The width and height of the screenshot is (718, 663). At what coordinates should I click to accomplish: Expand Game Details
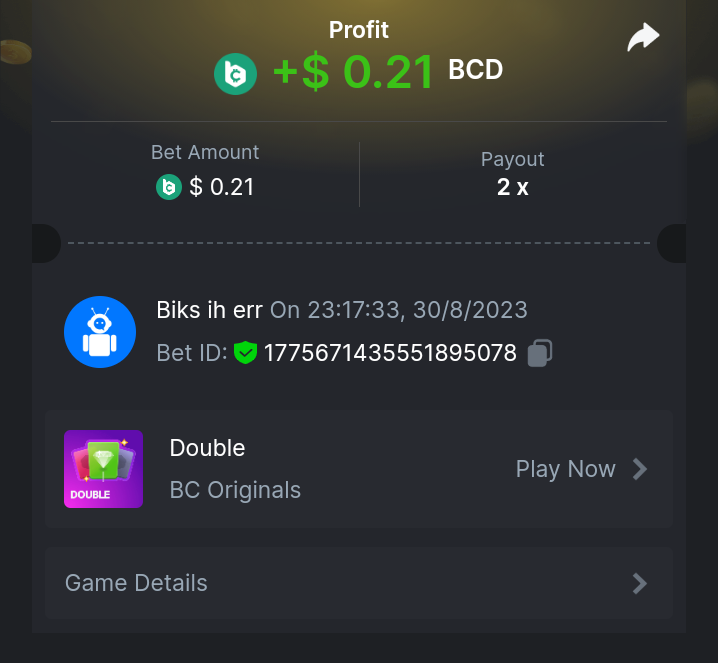tap(358, 583)
